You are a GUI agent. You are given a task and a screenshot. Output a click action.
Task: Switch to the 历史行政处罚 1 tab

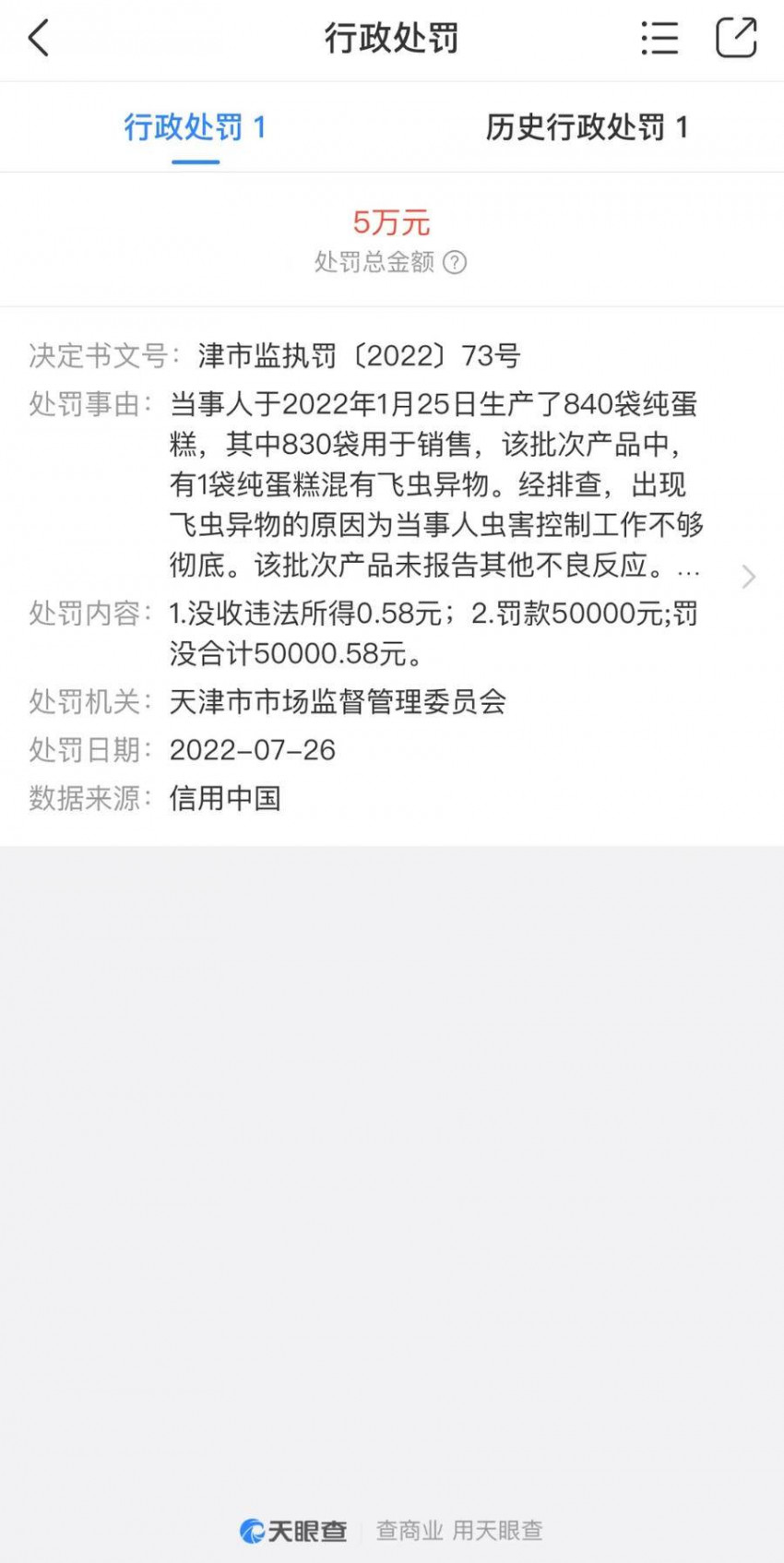588,127
